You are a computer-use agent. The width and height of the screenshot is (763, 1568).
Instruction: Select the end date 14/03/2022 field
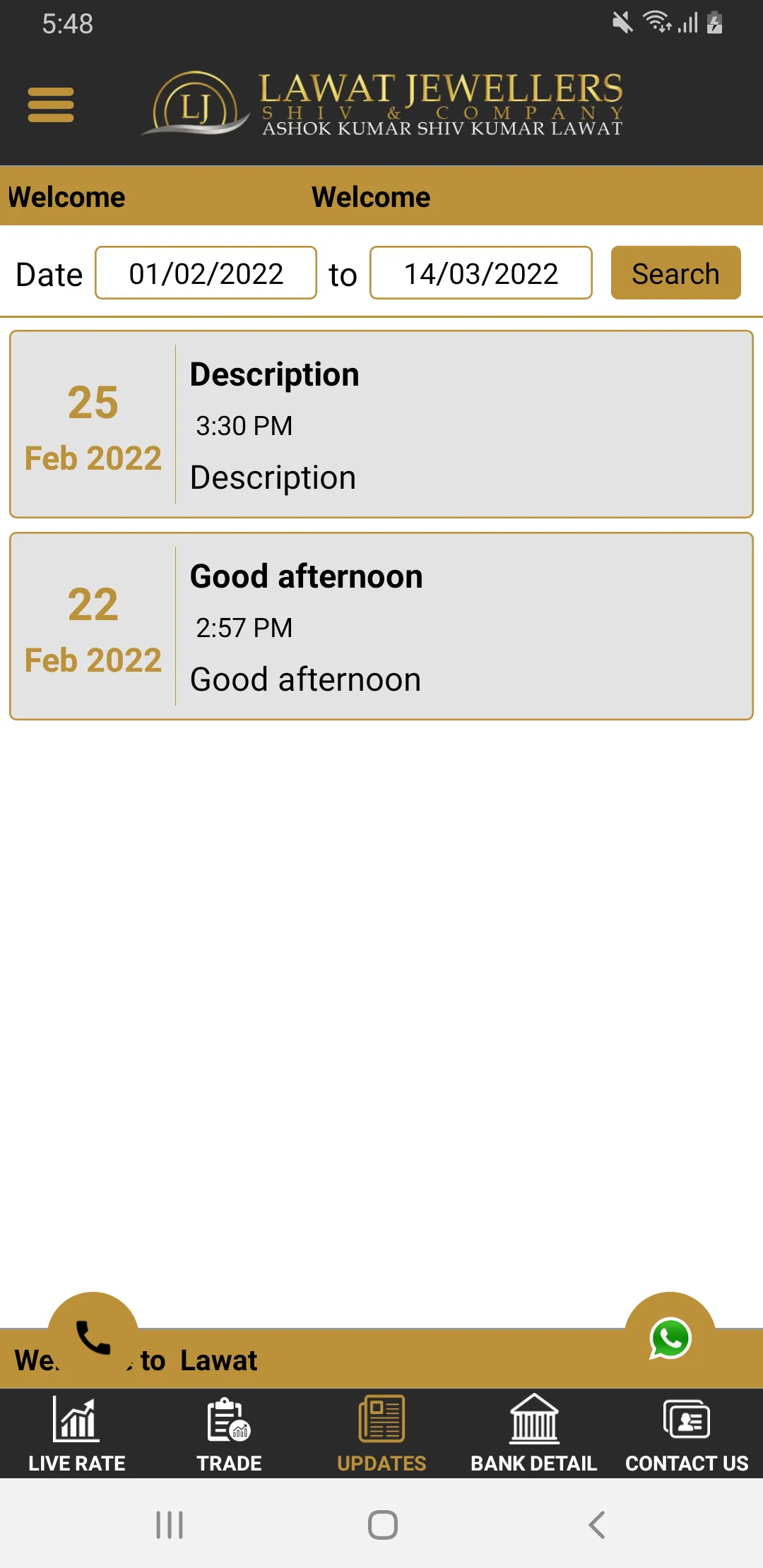tap(480, 273)
